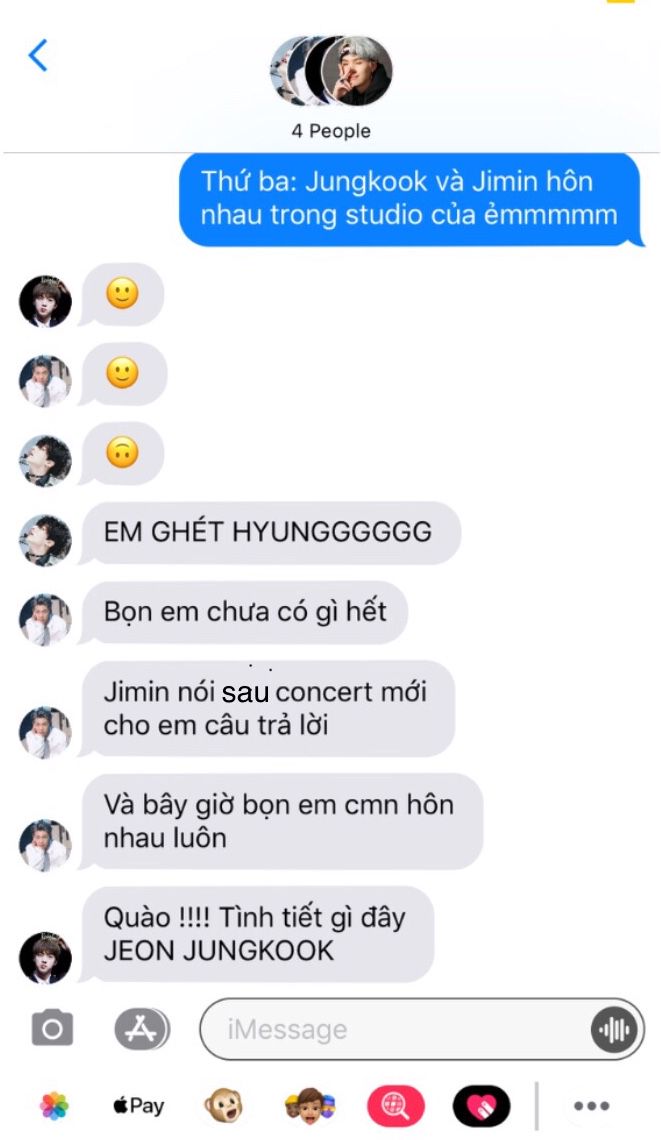Go back to the conversations list
Screen dimensions: 661x1140
[x=38, y=56]
